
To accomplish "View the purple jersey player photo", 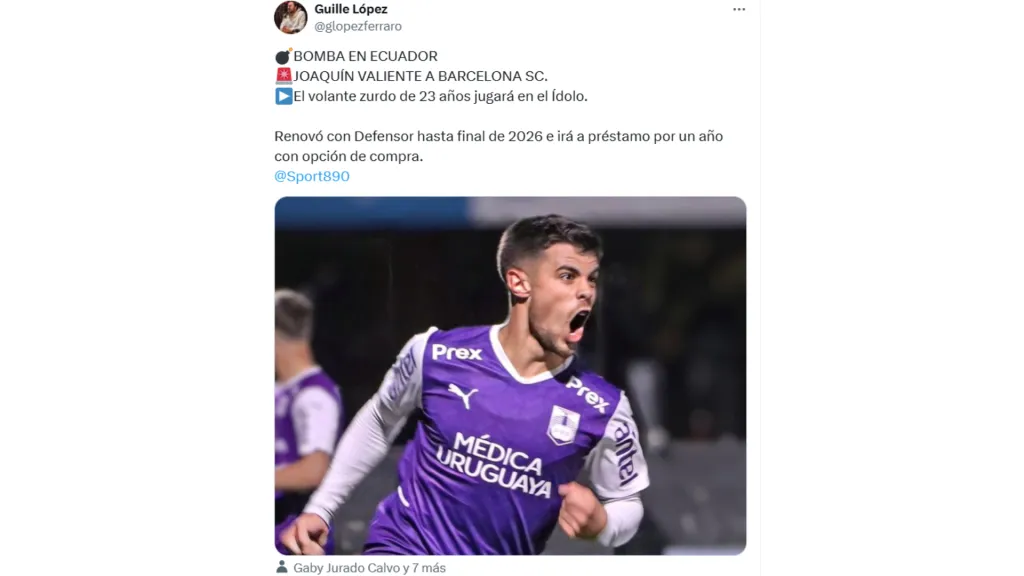I will [510, 375].
